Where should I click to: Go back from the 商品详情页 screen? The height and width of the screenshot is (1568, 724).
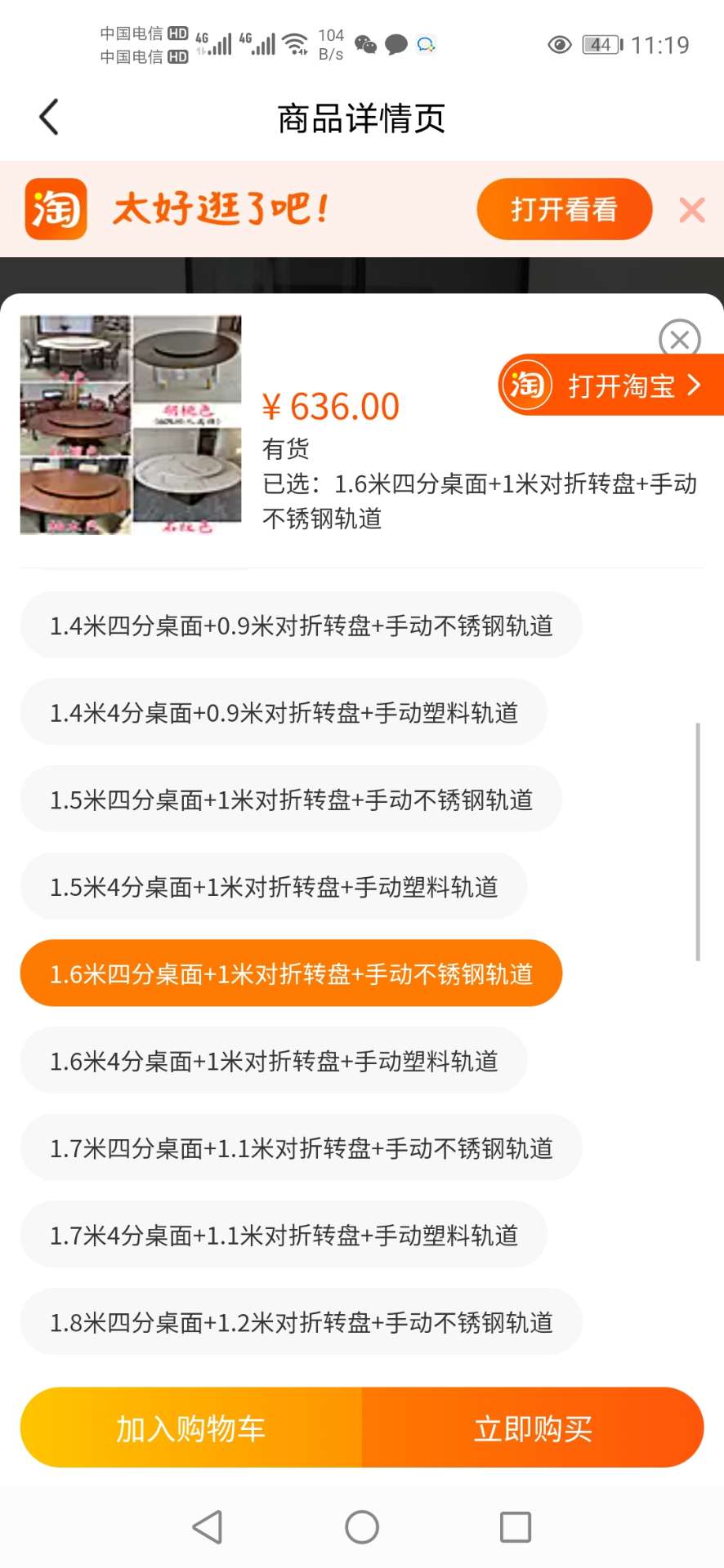pyautogui.click(x=49, y=118)
